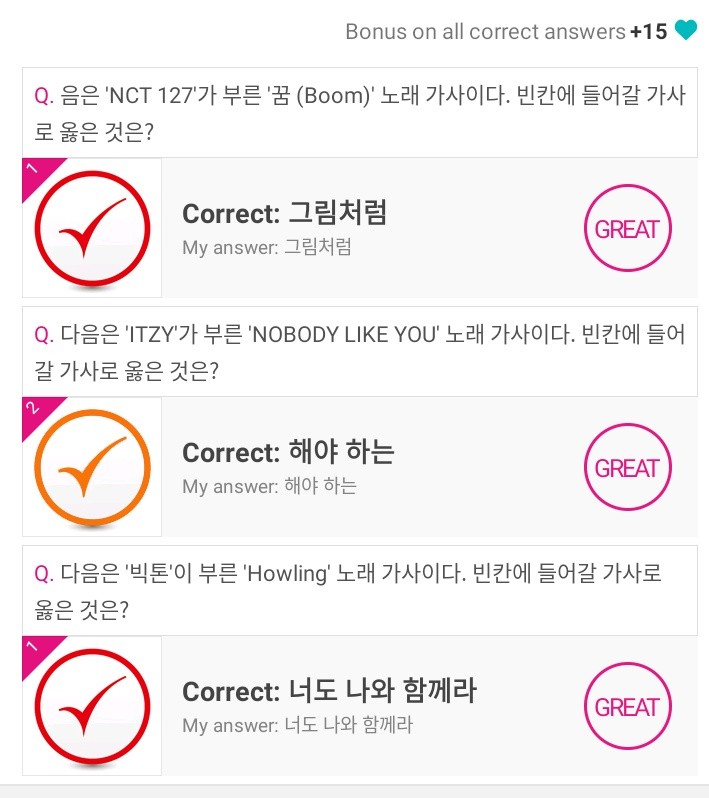Tap the GREAT badge for 해야 하는 answer
Screen dimensions: 709x798
627,468
